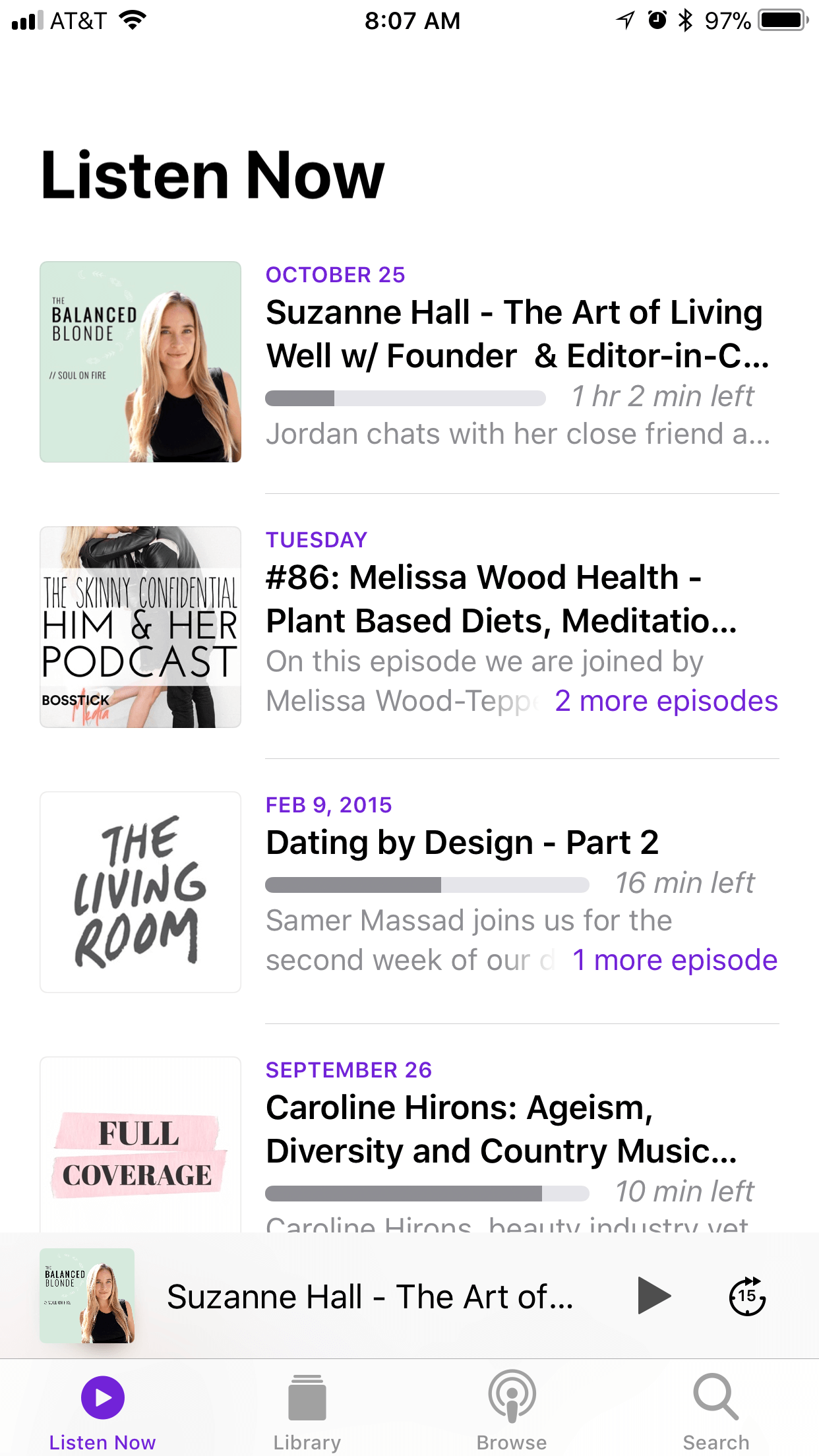Image resolution: width=819 pixels, height=1456 pixels.
Task: Show 1 more episode of The Living Room
Action: pyautogui.click(x=675, y=960)
